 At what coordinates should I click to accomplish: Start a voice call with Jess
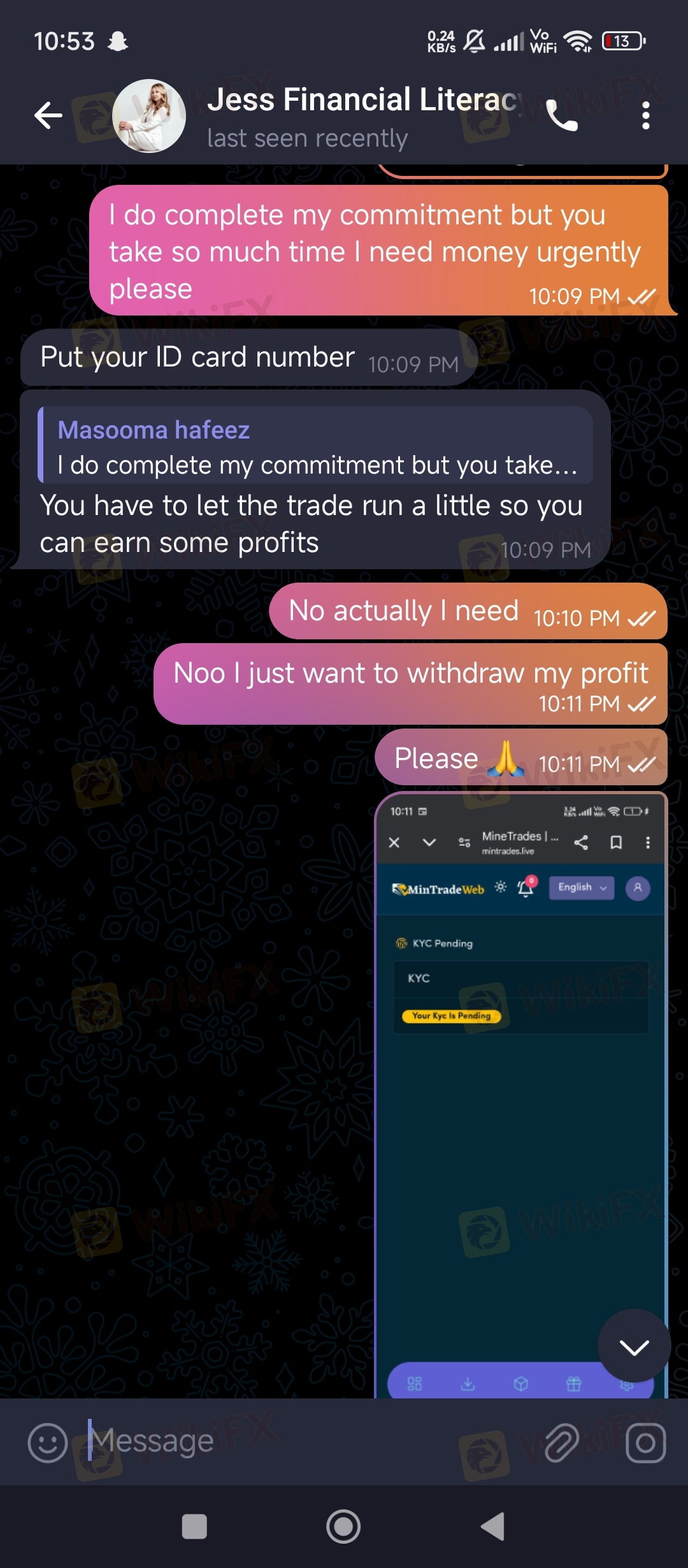tap(562, 116)
